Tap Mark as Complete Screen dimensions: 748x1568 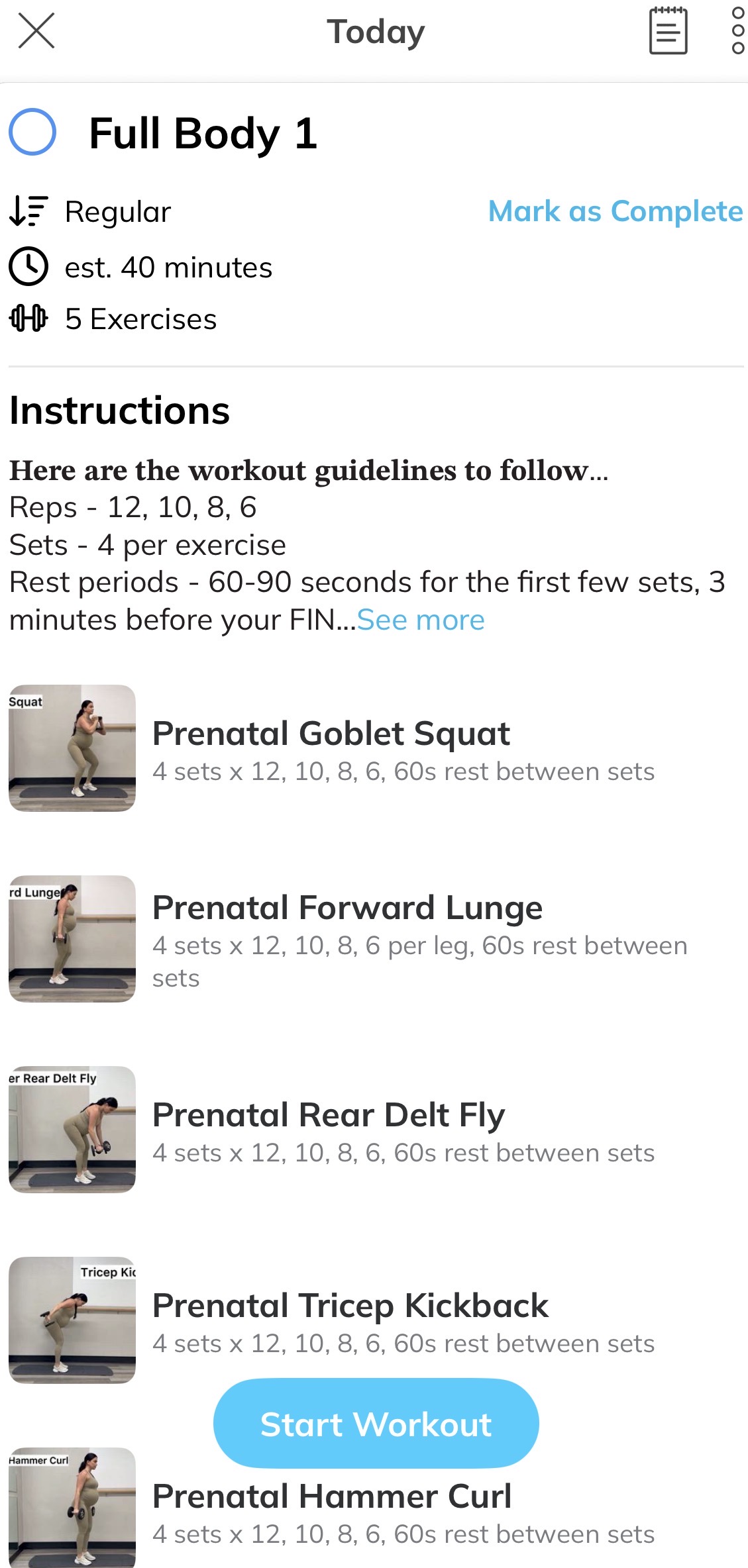click(x=615, y=211)
